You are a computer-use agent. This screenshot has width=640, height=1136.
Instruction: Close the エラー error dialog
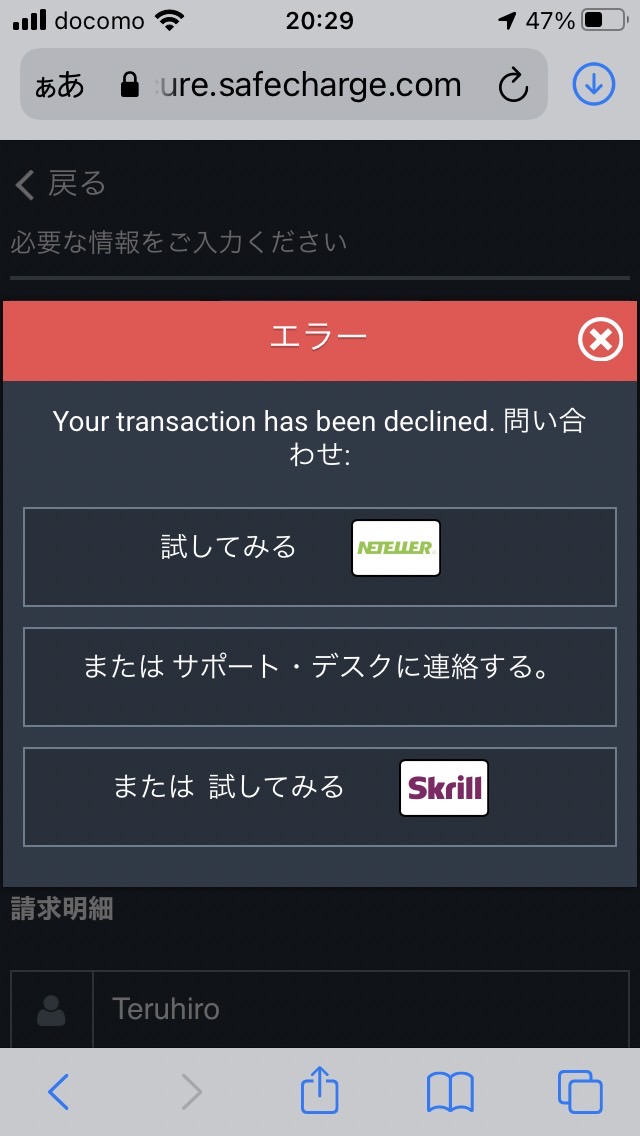click(600, 340)
